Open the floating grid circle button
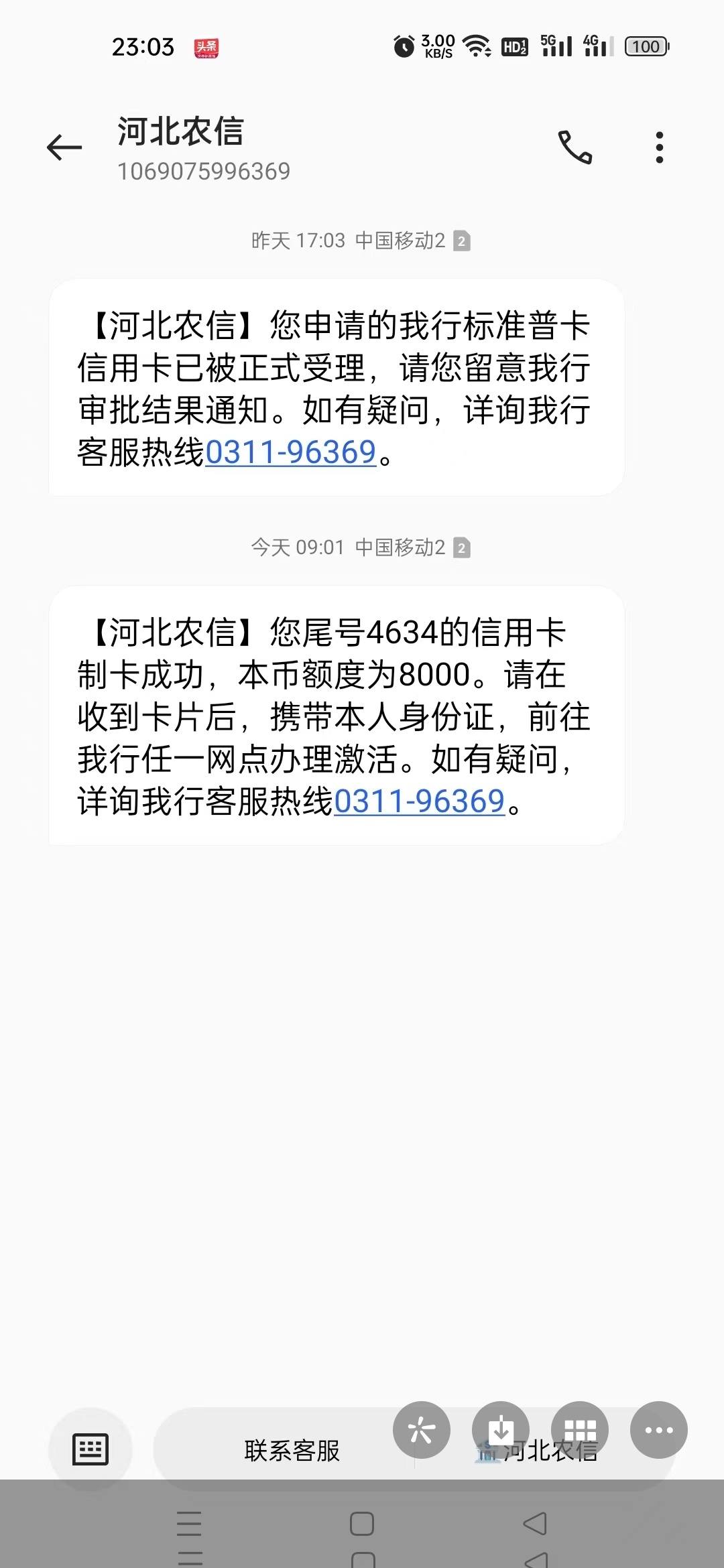 (x=580, y=1430)
